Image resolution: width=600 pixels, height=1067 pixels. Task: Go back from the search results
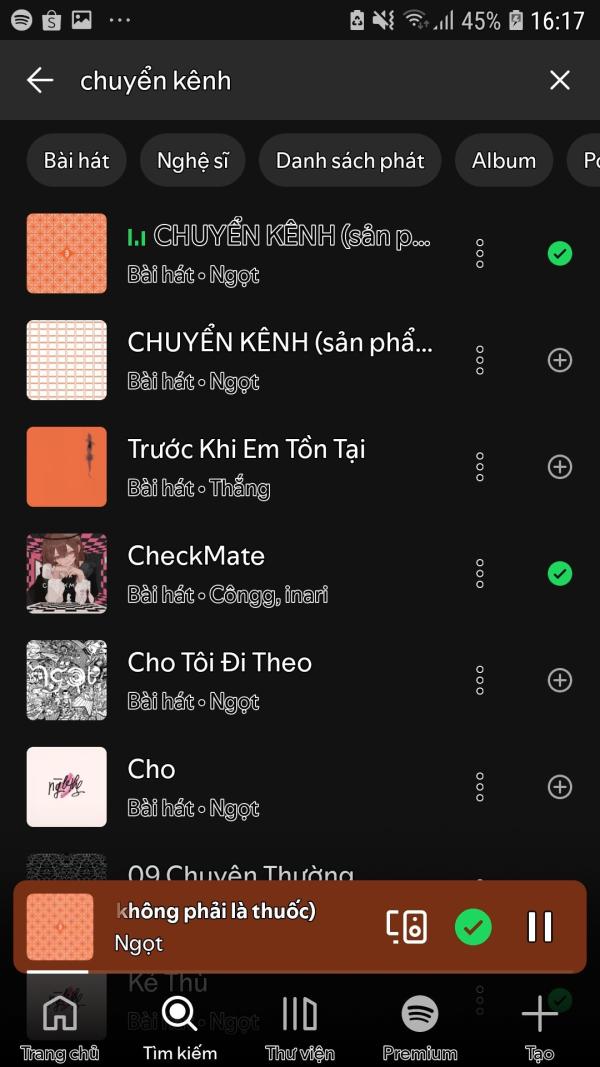point(40,80)
